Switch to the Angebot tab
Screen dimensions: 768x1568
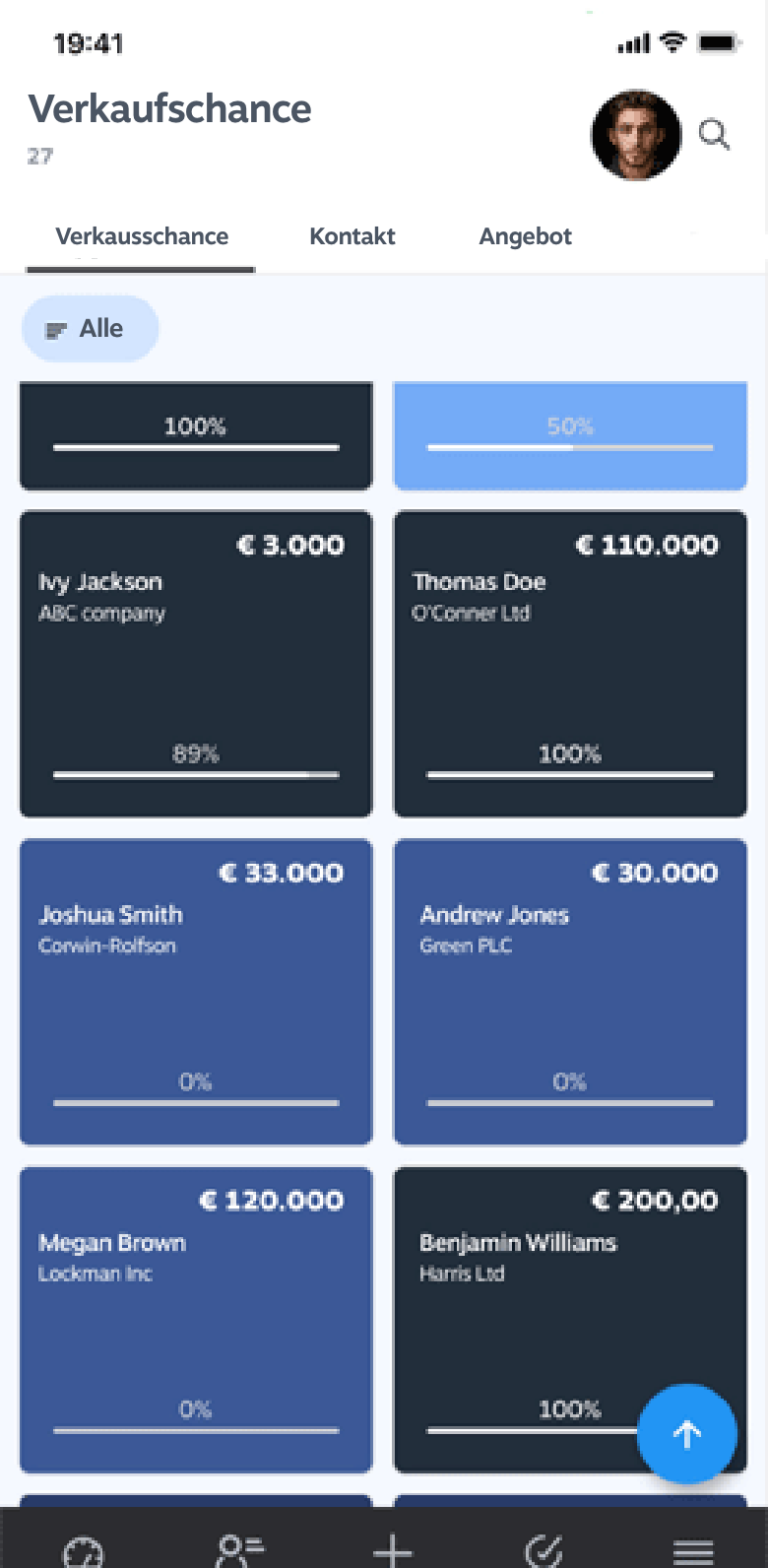[525, 236]
